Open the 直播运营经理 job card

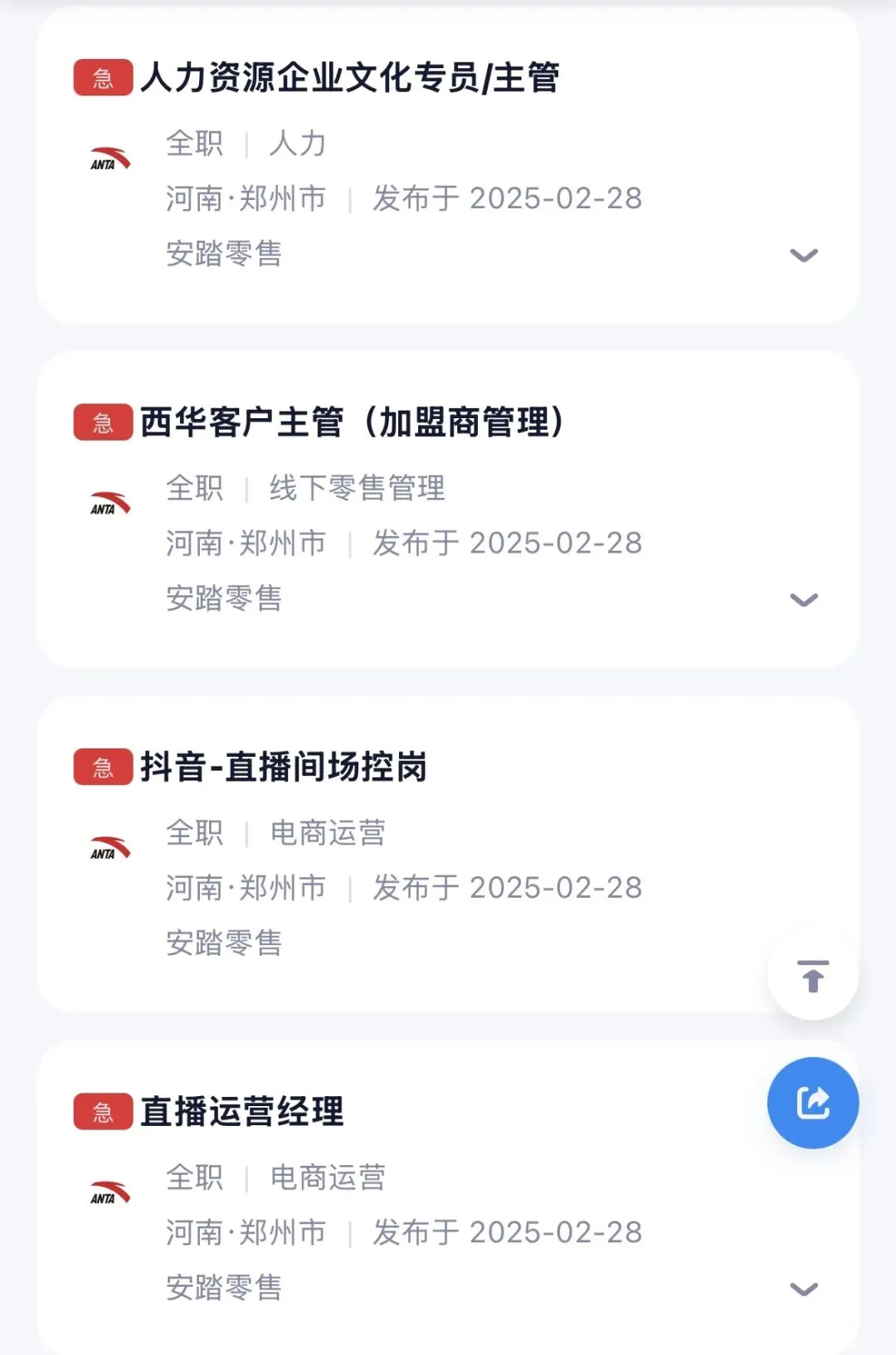(x=447, y=1198)
